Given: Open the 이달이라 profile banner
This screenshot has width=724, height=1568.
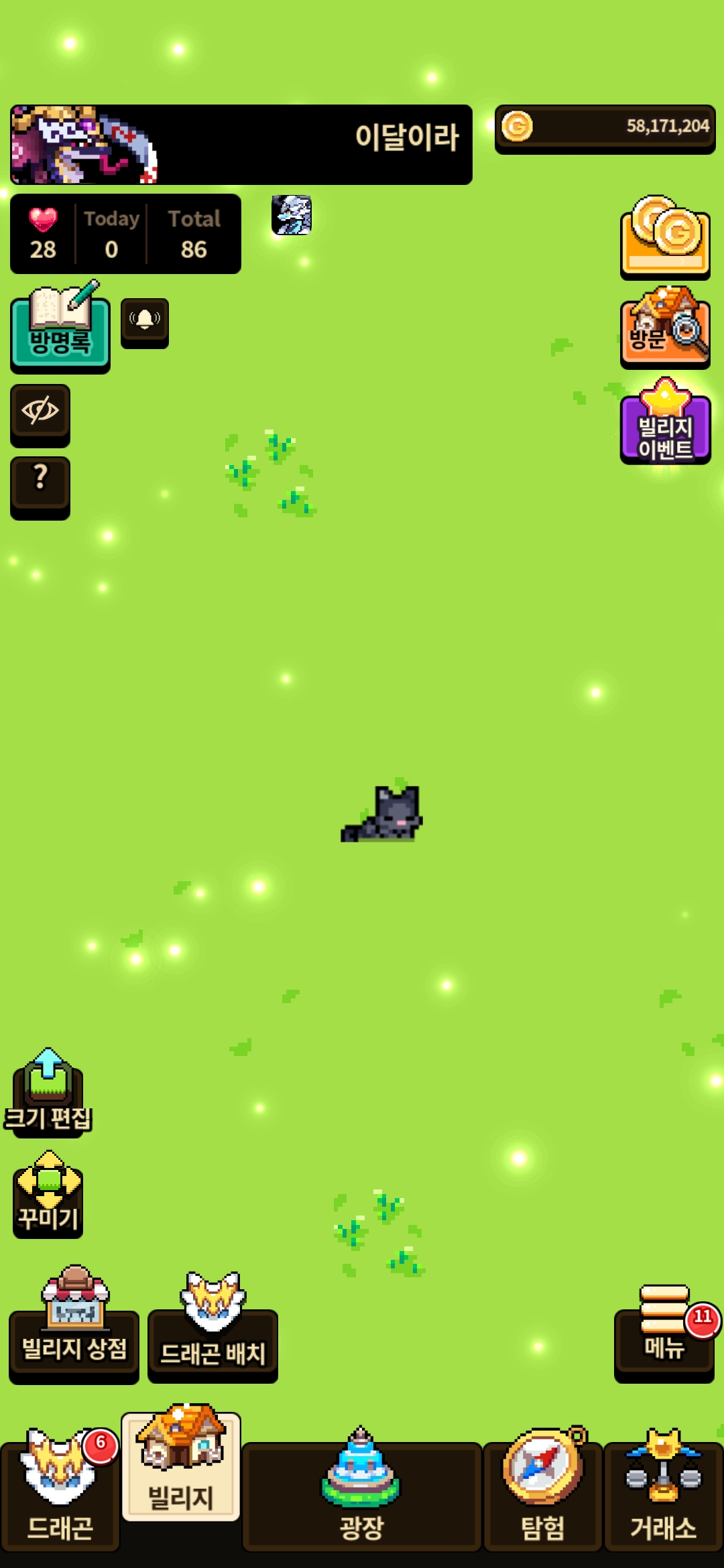Looking at the screenshot, I should (x=241, y=145).
